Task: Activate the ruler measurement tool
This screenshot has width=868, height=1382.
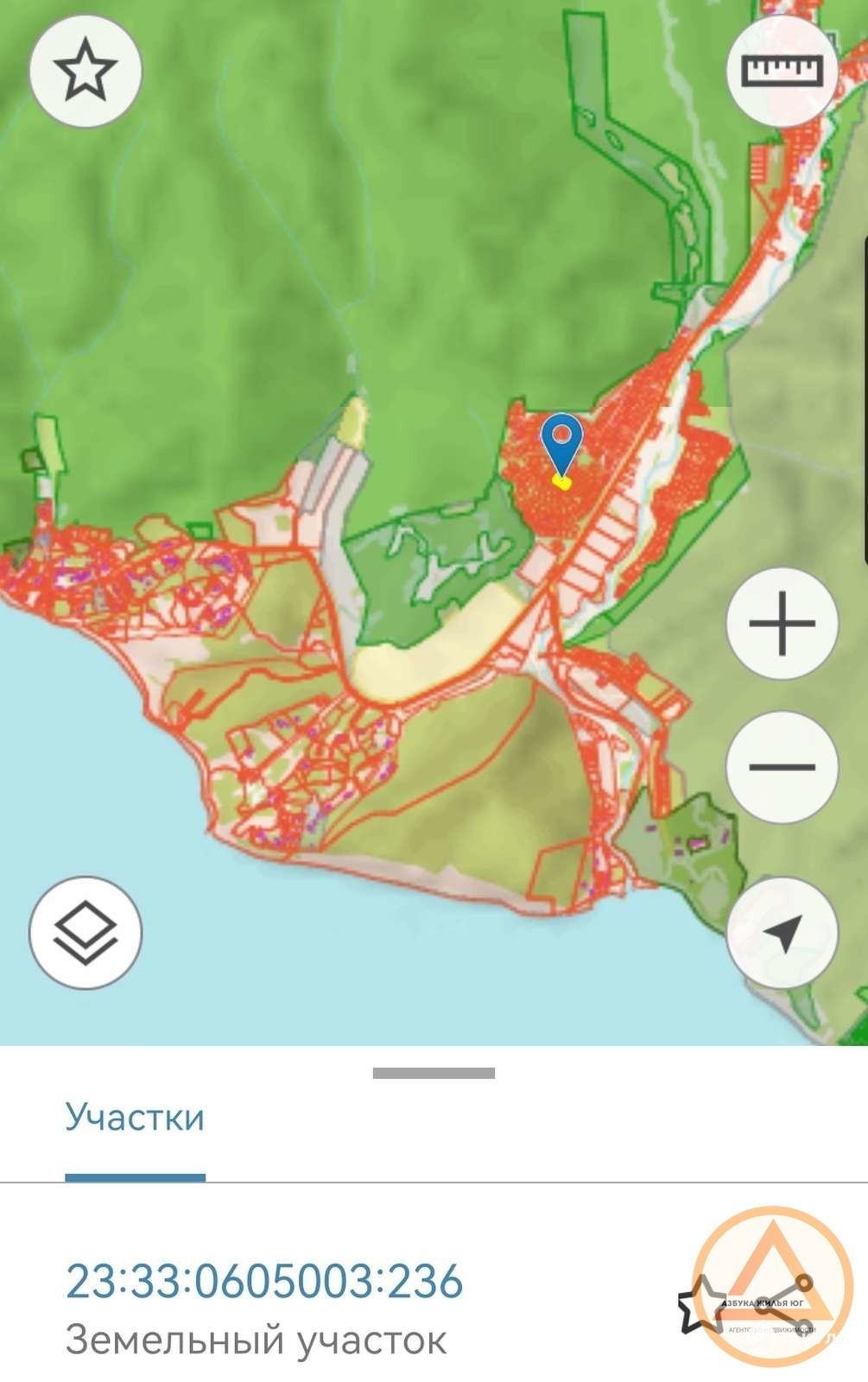Action: [x=782, y=72]
